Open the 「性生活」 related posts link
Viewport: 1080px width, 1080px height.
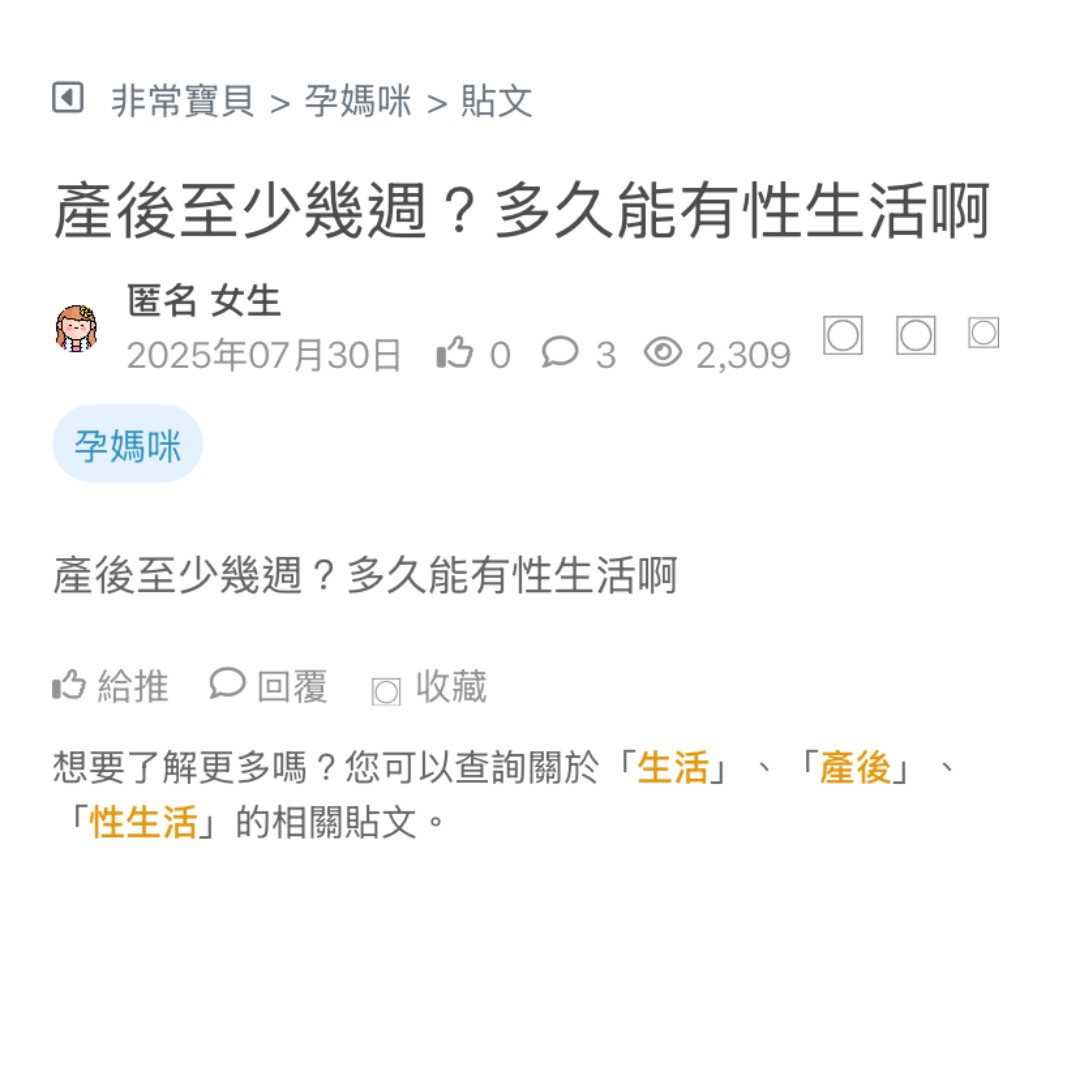(x=143, y=824)
